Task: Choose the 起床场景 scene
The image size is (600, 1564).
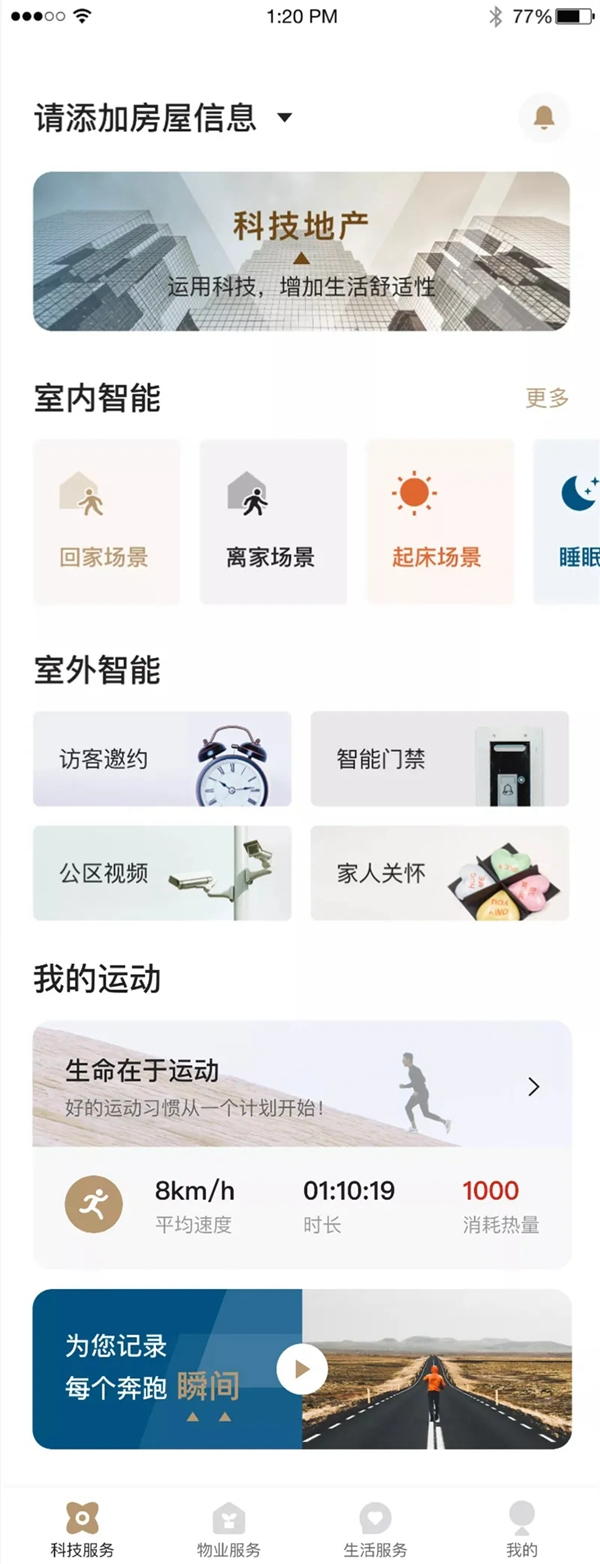Action: click(x=439, y=522)
